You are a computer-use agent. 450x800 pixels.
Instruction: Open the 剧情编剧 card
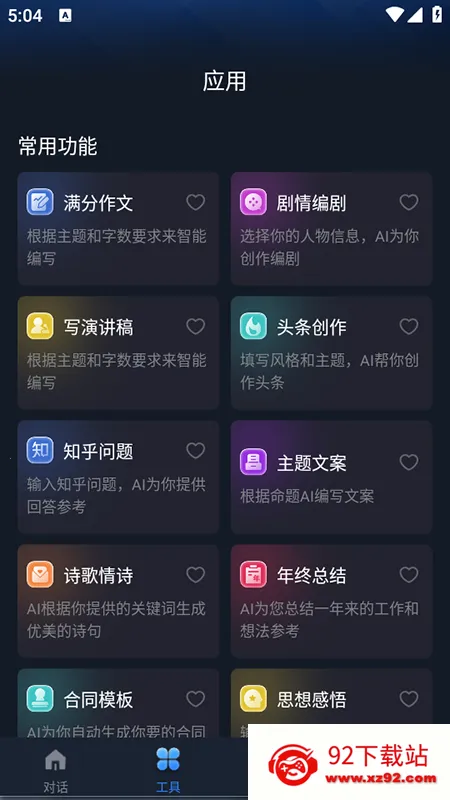pyautogui.click(x=332, y=229)
